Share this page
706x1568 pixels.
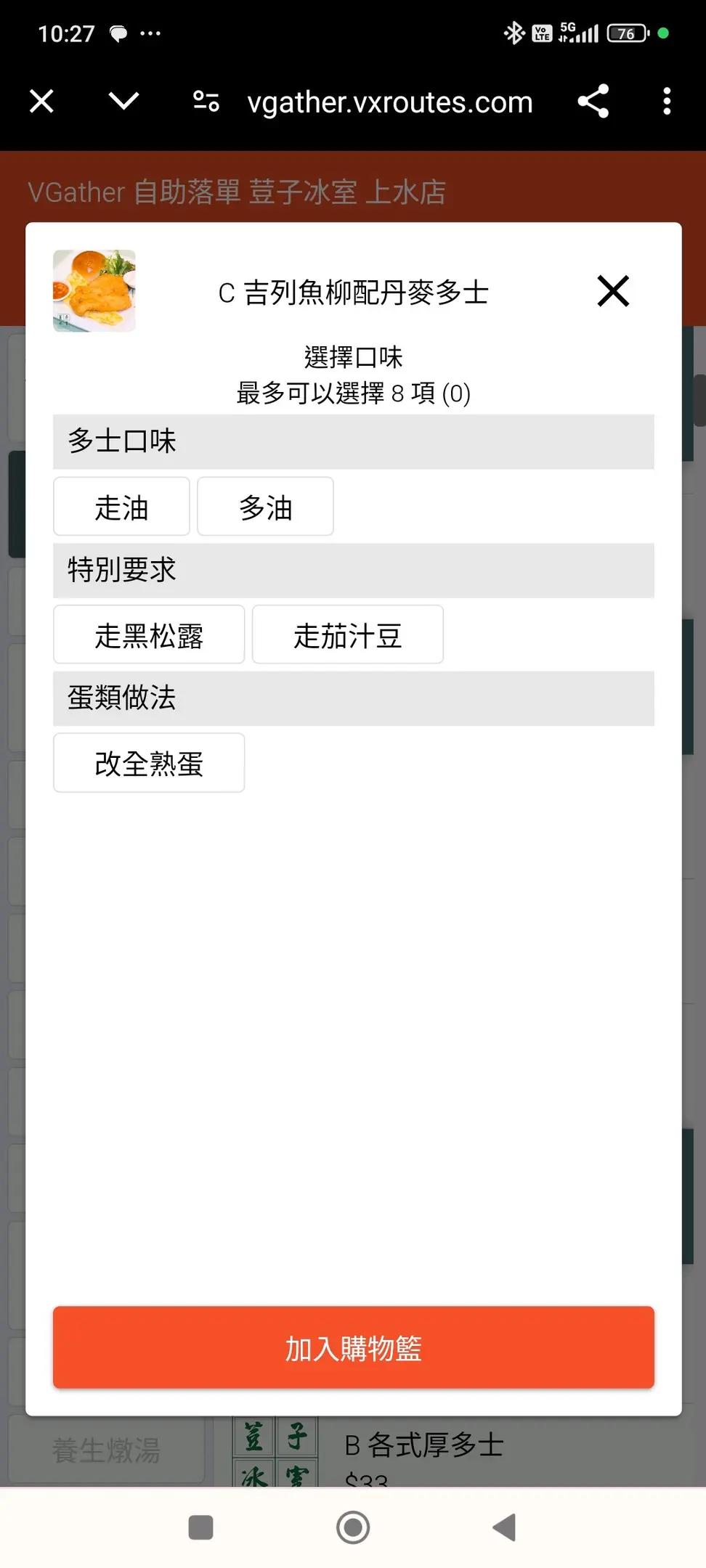click(x=593, y=102)
